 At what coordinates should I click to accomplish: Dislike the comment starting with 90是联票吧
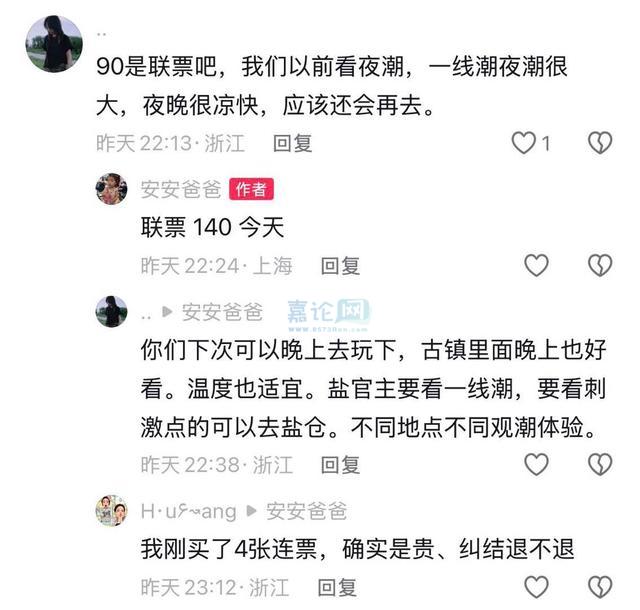(600, 143)
